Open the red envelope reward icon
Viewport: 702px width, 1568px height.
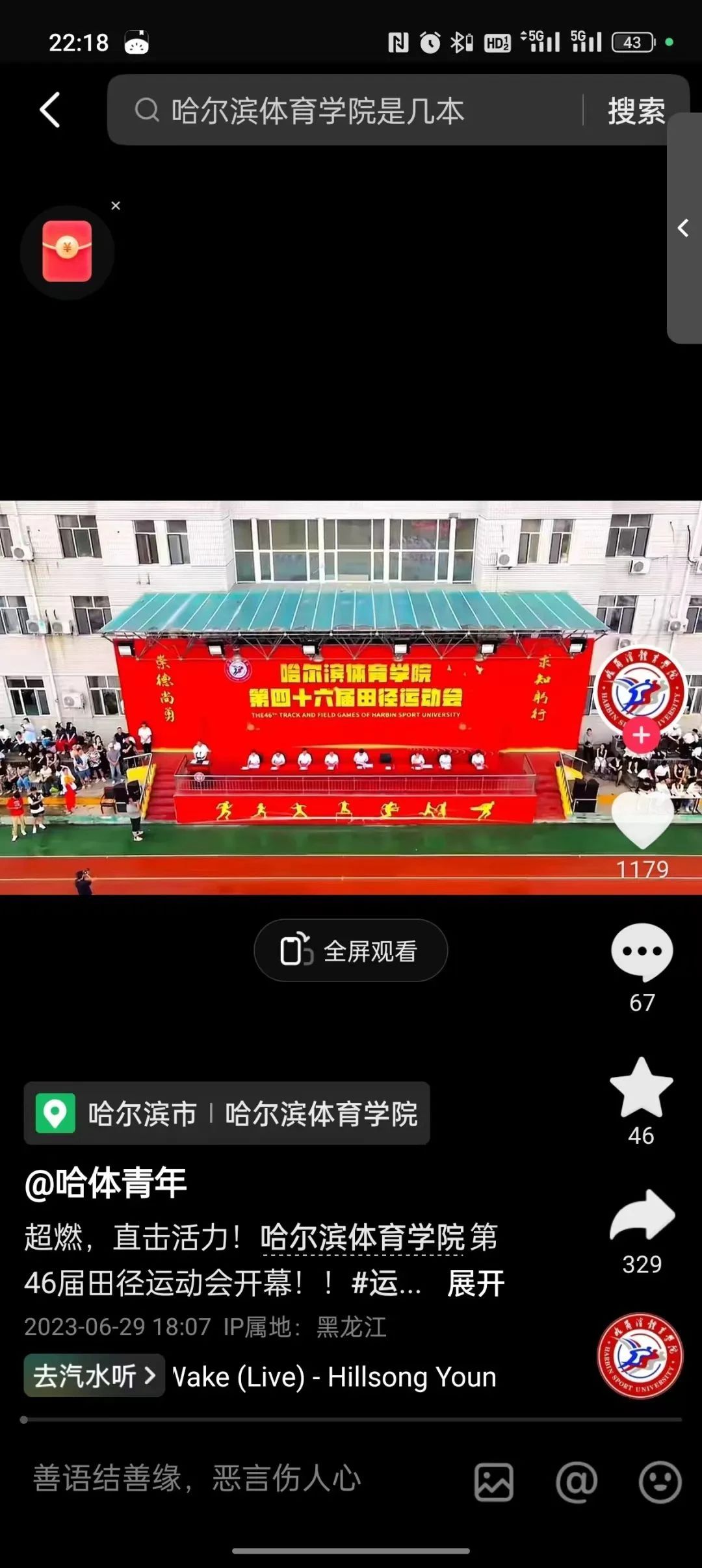point(67,251)
